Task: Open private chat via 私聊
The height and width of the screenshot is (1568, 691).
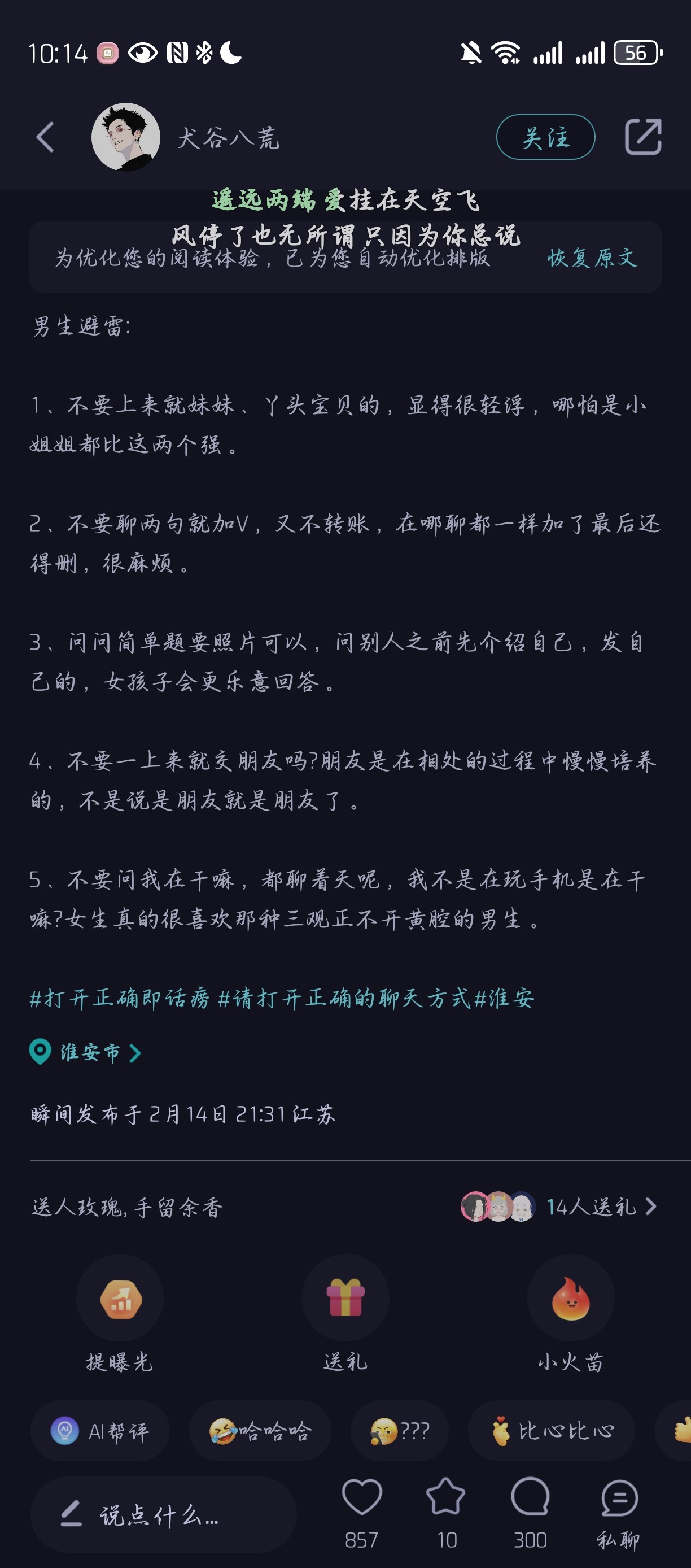Action: coord(619,1513)
